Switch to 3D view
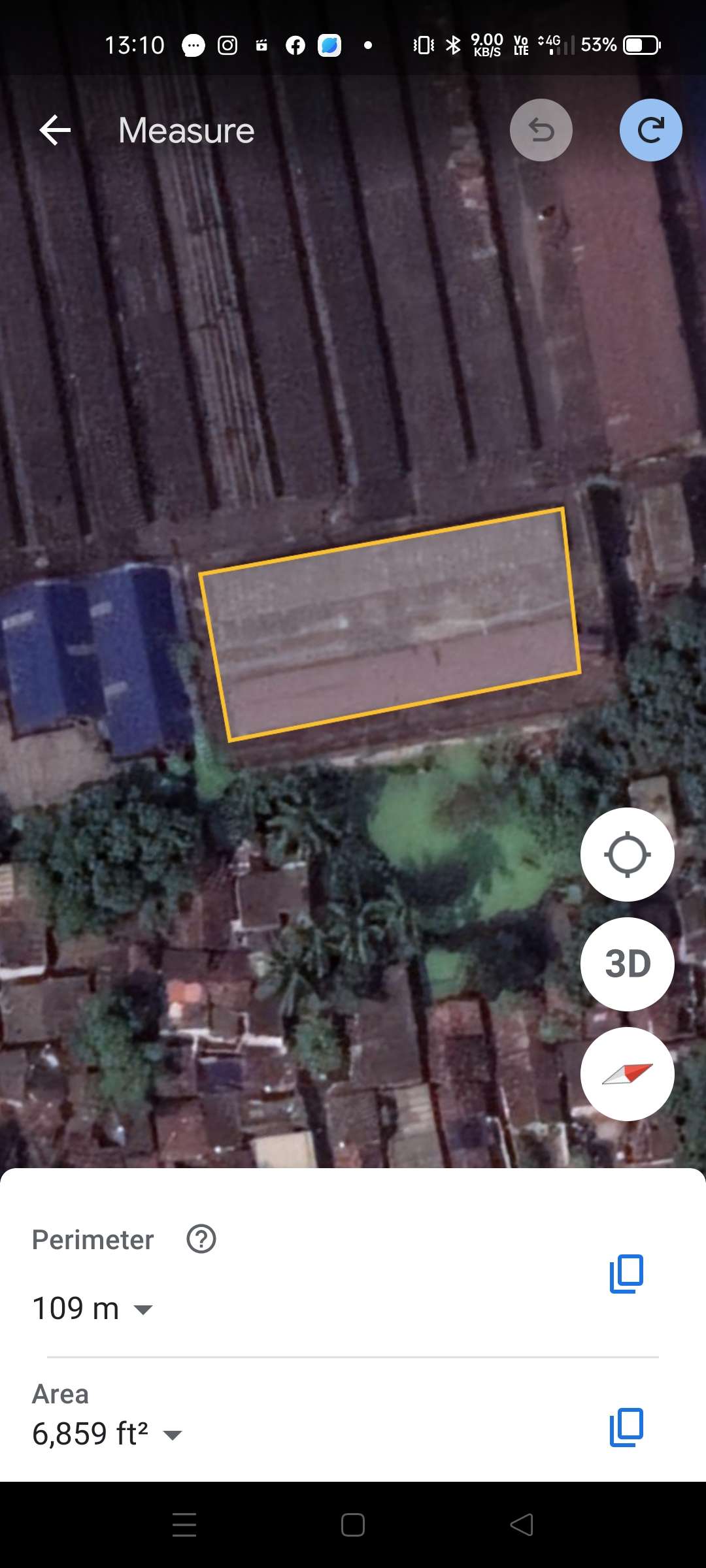This screenshot has width=706, height=1568. pos(628,964)
